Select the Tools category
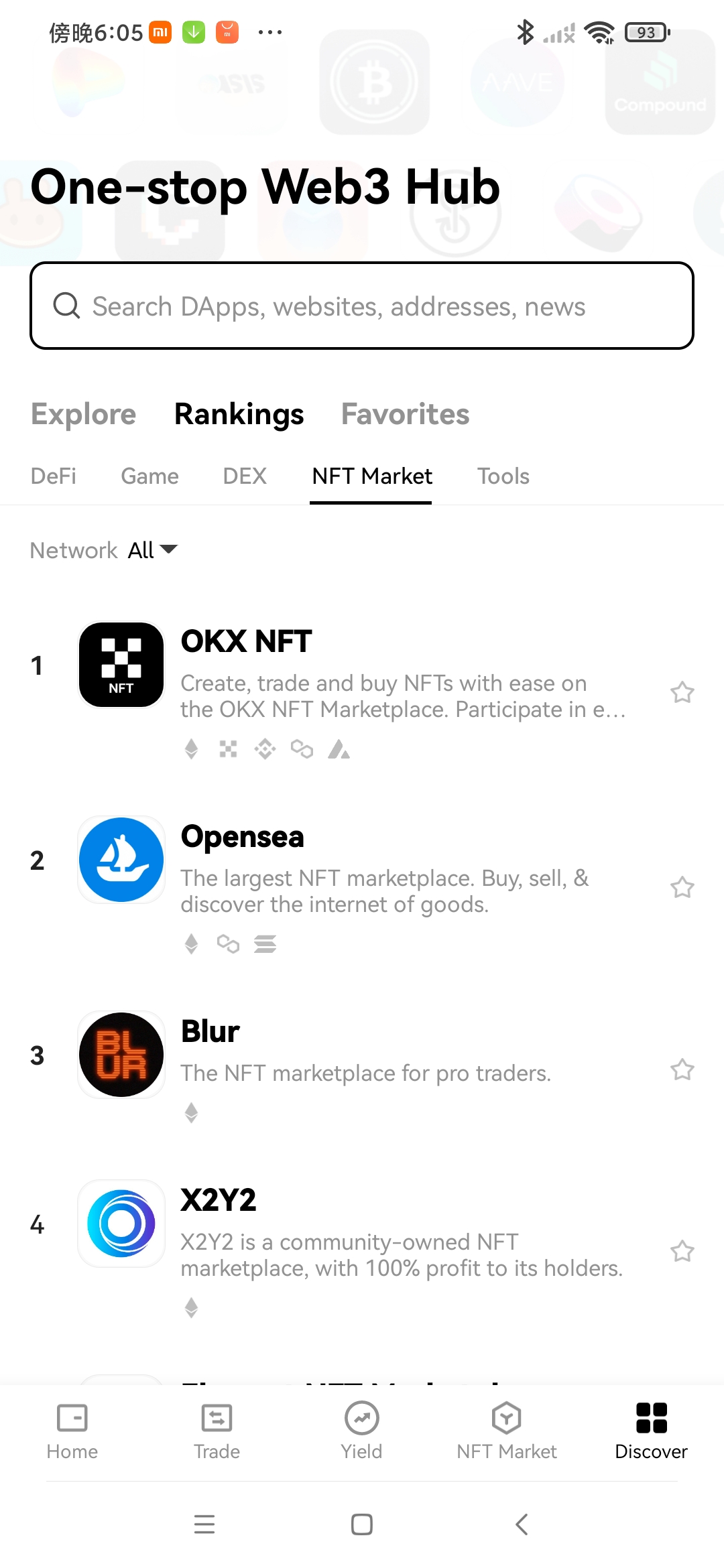Viewport: 724px width, 1568px height. tap(503, 476)
